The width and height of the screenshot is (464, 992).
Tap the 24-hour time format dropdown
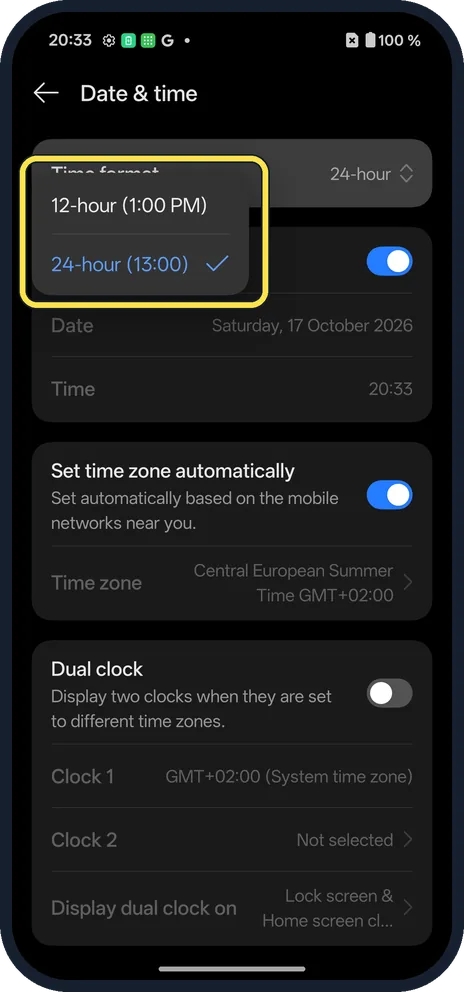[x=372, y=174]
